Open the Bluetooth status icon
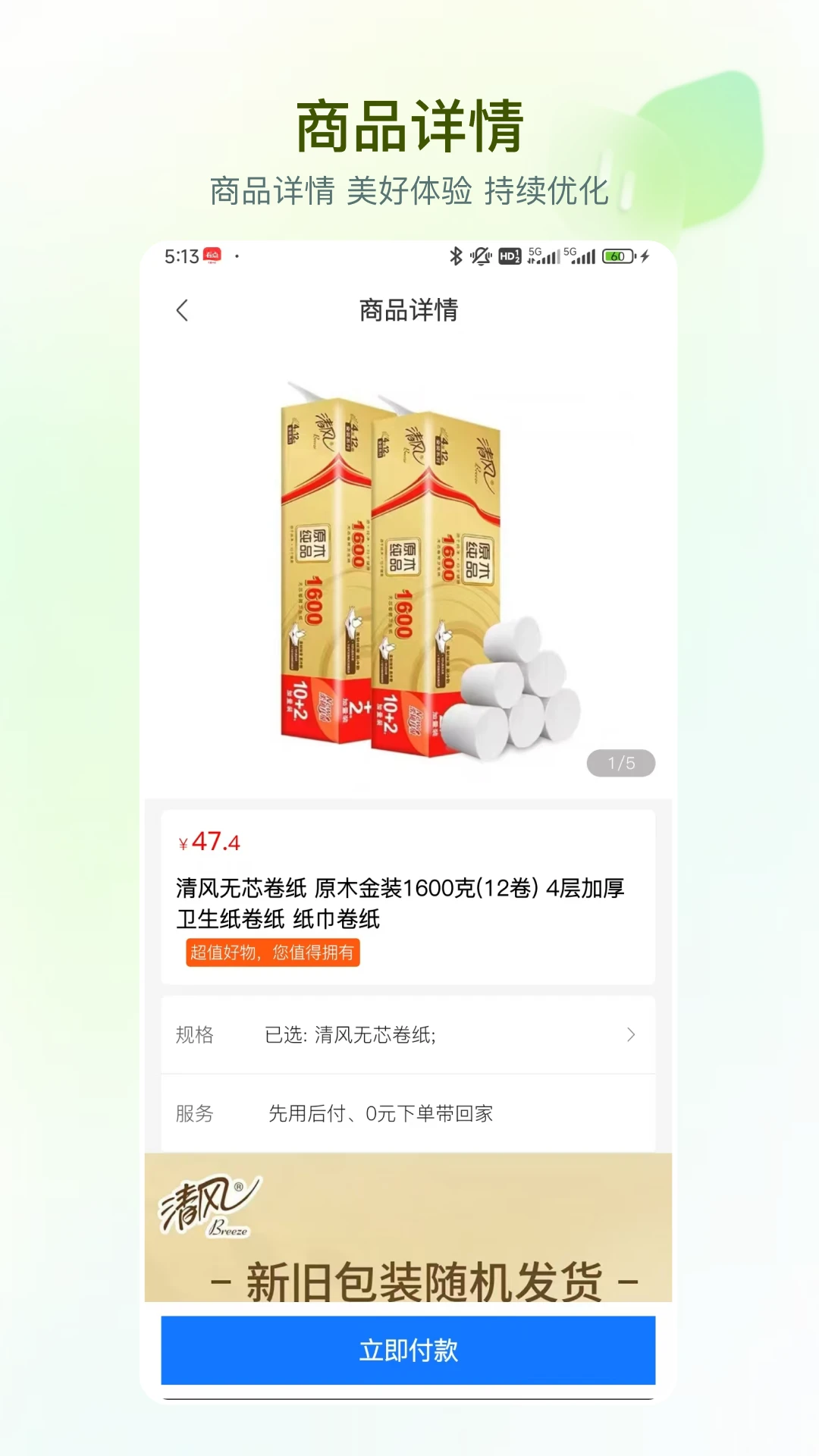The width and height of the screenshot is (819, 1456). tap(455, 258)
